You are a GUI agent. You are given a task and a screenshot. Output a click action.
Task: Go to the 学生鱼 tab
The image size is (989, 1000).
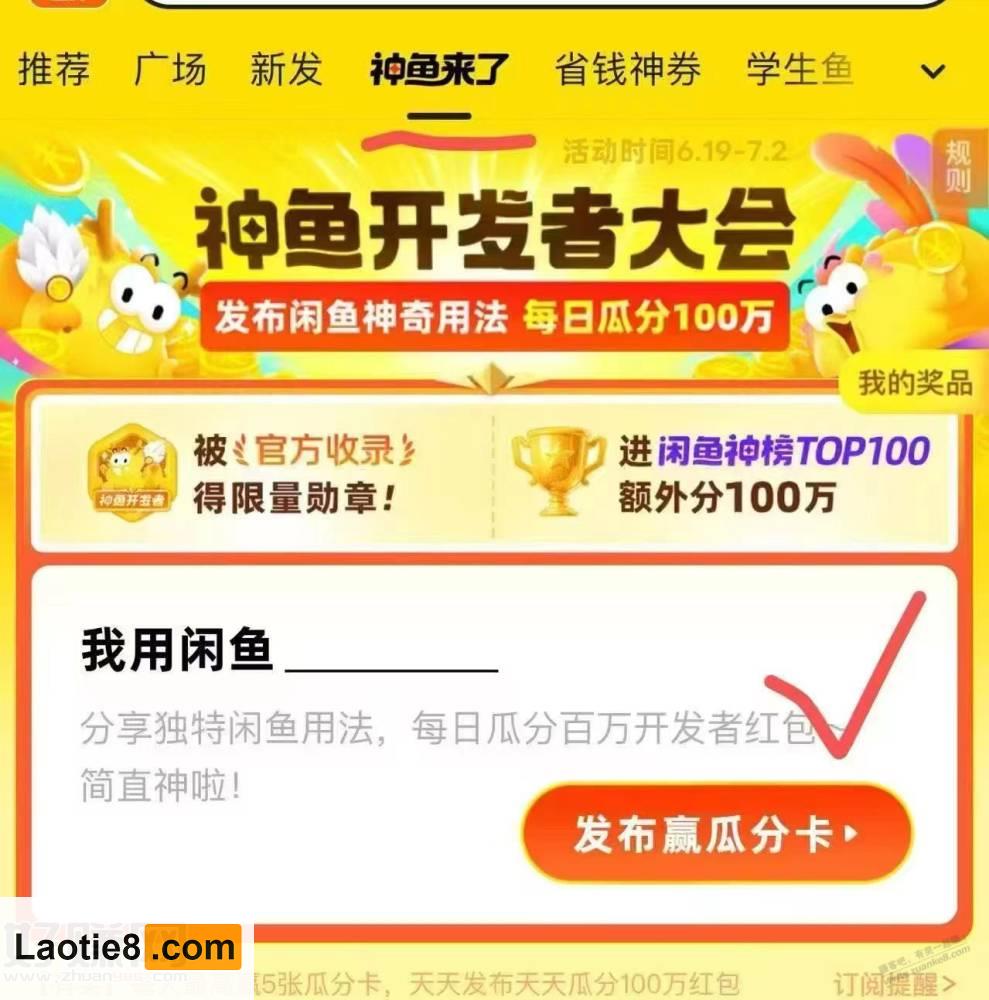799,70
